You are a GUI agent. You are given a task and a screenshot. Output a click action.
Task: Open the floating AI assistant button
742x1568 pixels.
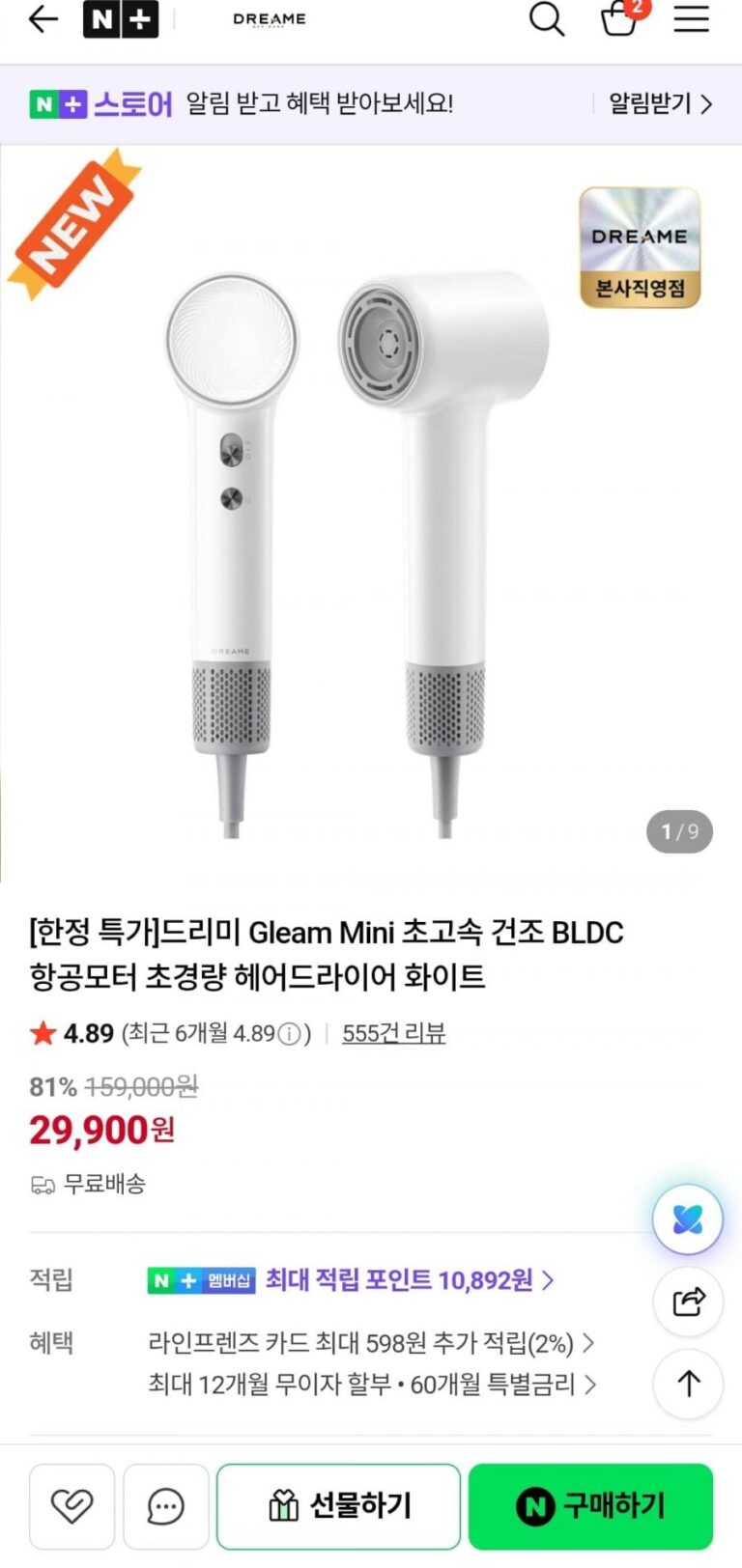[x=688, y=1219]
